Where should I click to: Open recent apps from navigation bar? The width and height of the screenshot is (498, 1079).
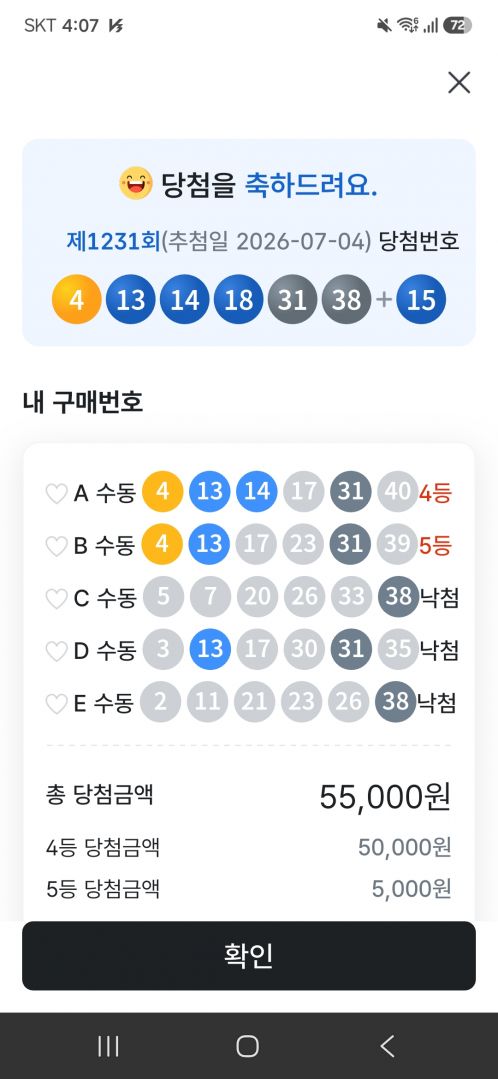pyautogui.click(x=108, y=1046)
